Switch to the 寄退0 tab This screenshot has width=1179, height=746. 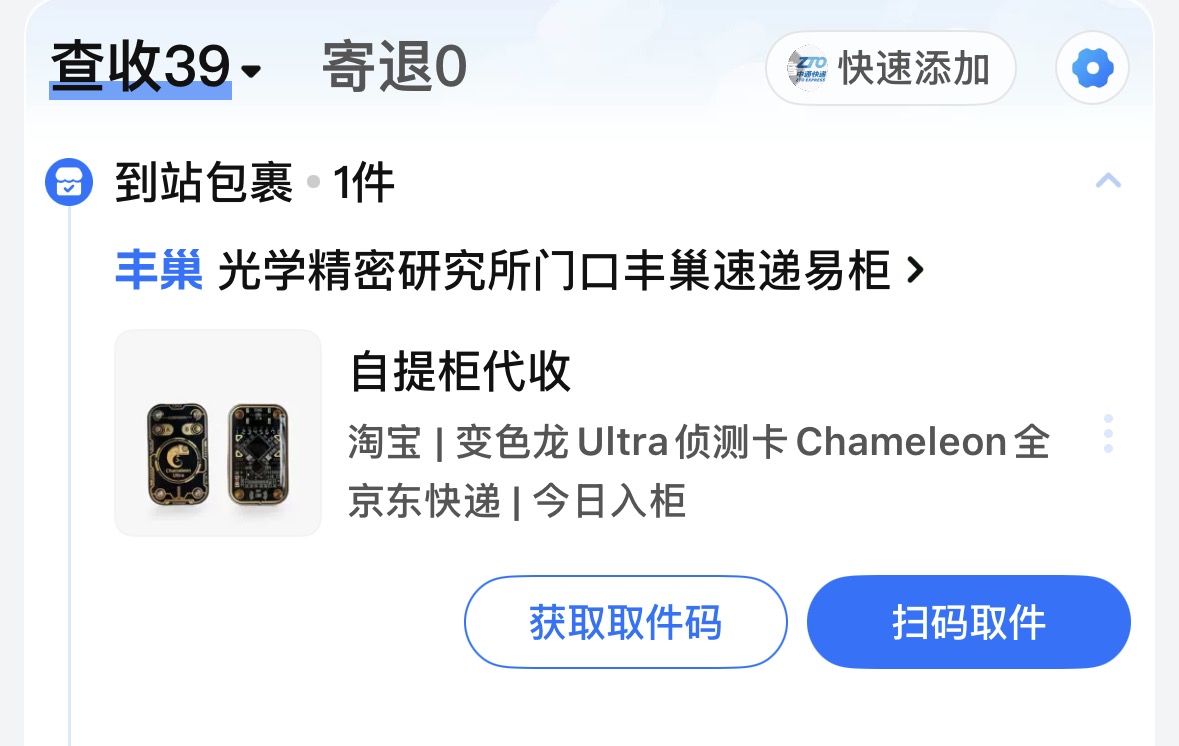point(394,69)
